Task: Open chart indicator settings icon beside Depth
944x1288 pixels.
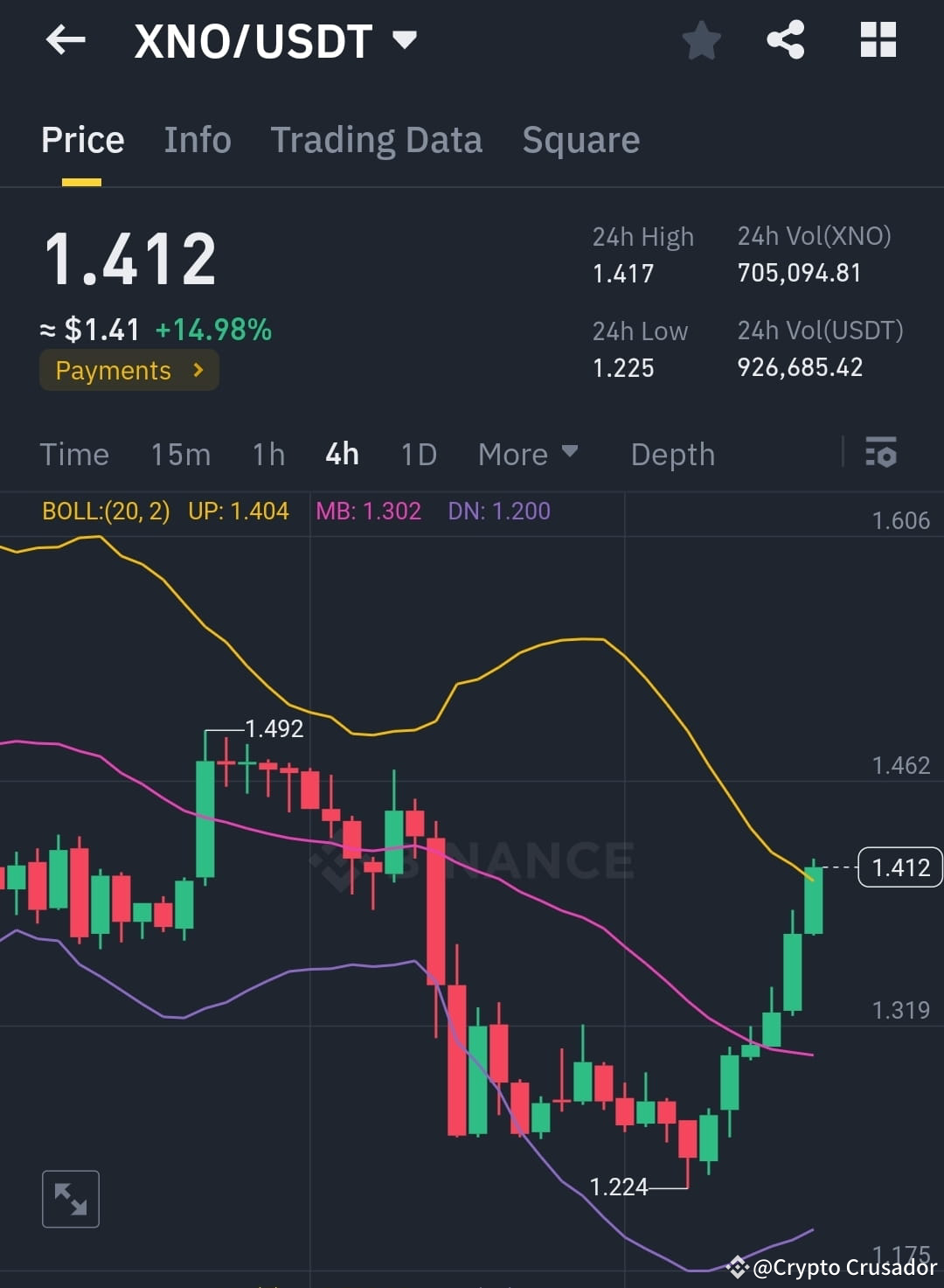Action: click(881, 454)
